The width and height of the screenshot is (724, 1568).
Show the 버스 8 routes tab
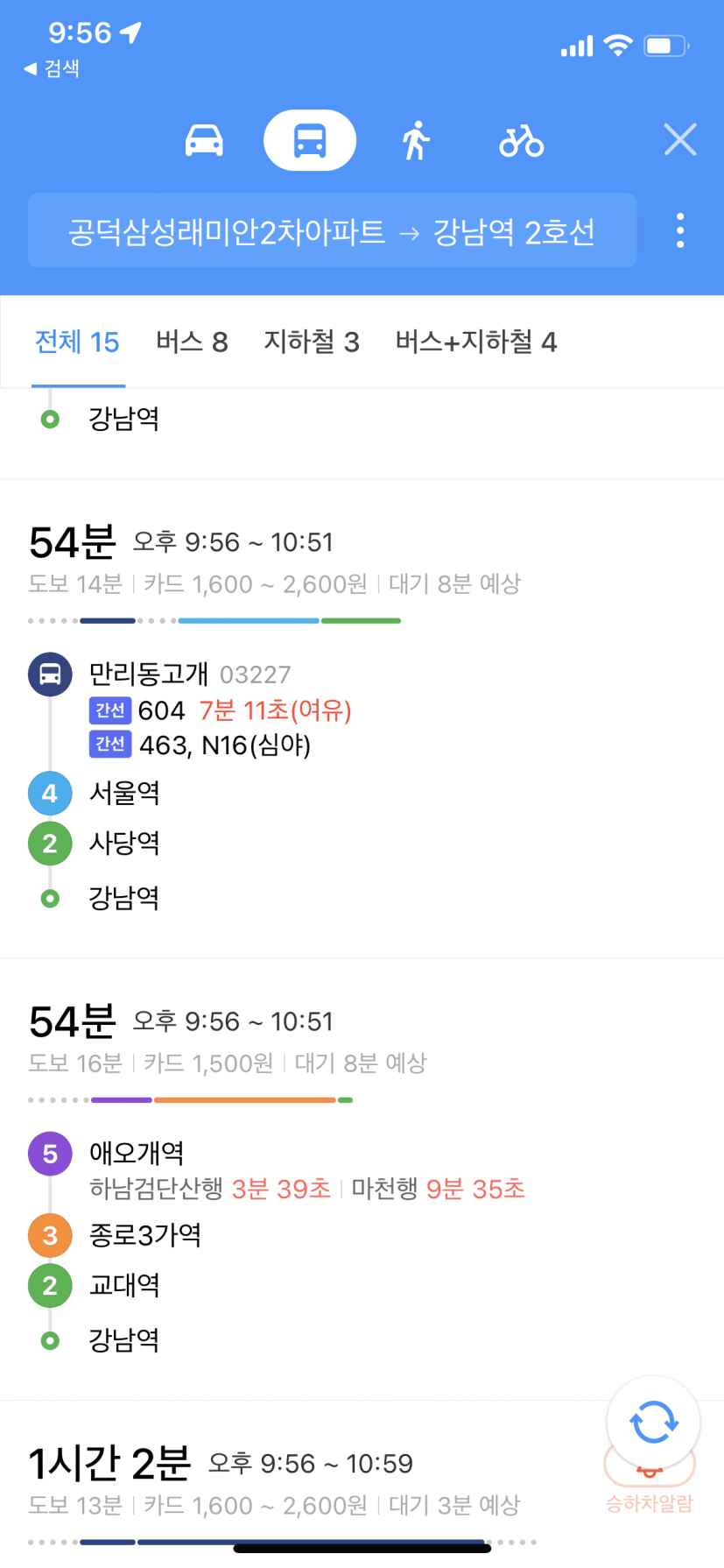coord(192,342)
